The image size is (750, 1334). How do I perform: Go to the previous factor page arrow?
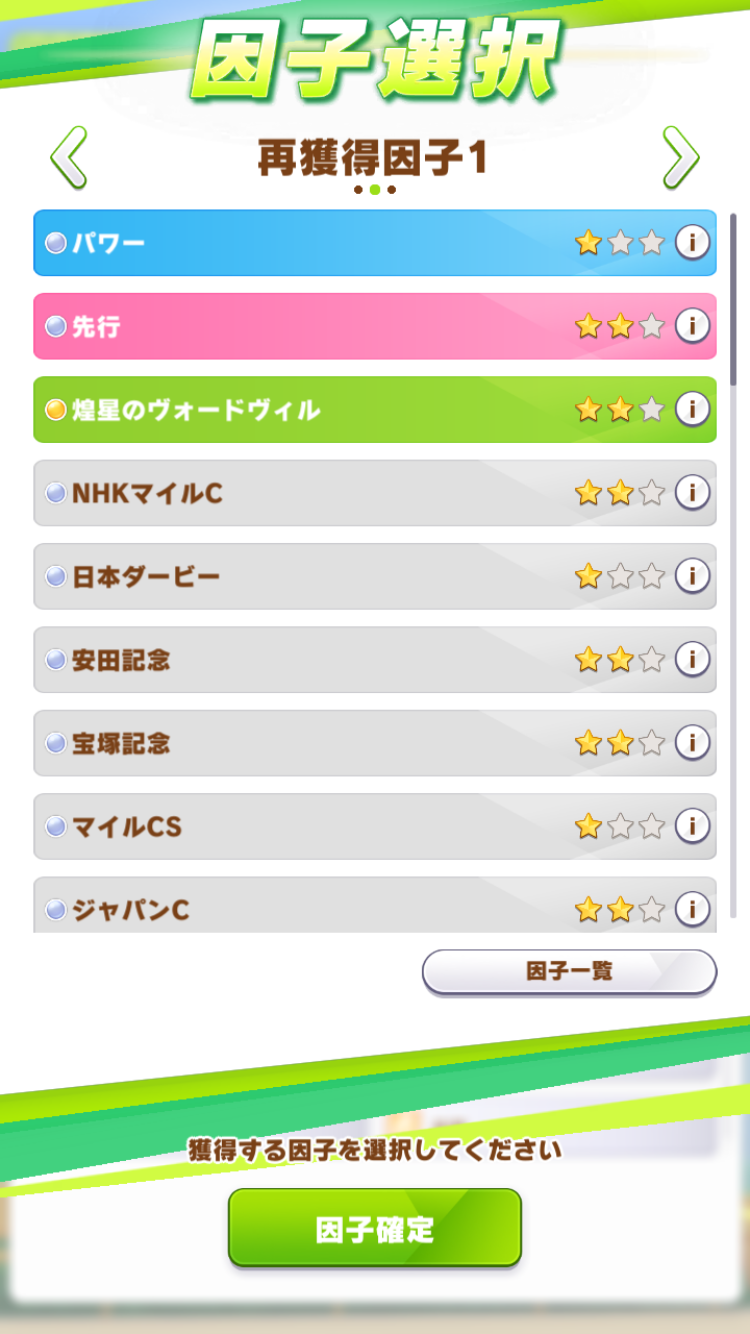69,157
